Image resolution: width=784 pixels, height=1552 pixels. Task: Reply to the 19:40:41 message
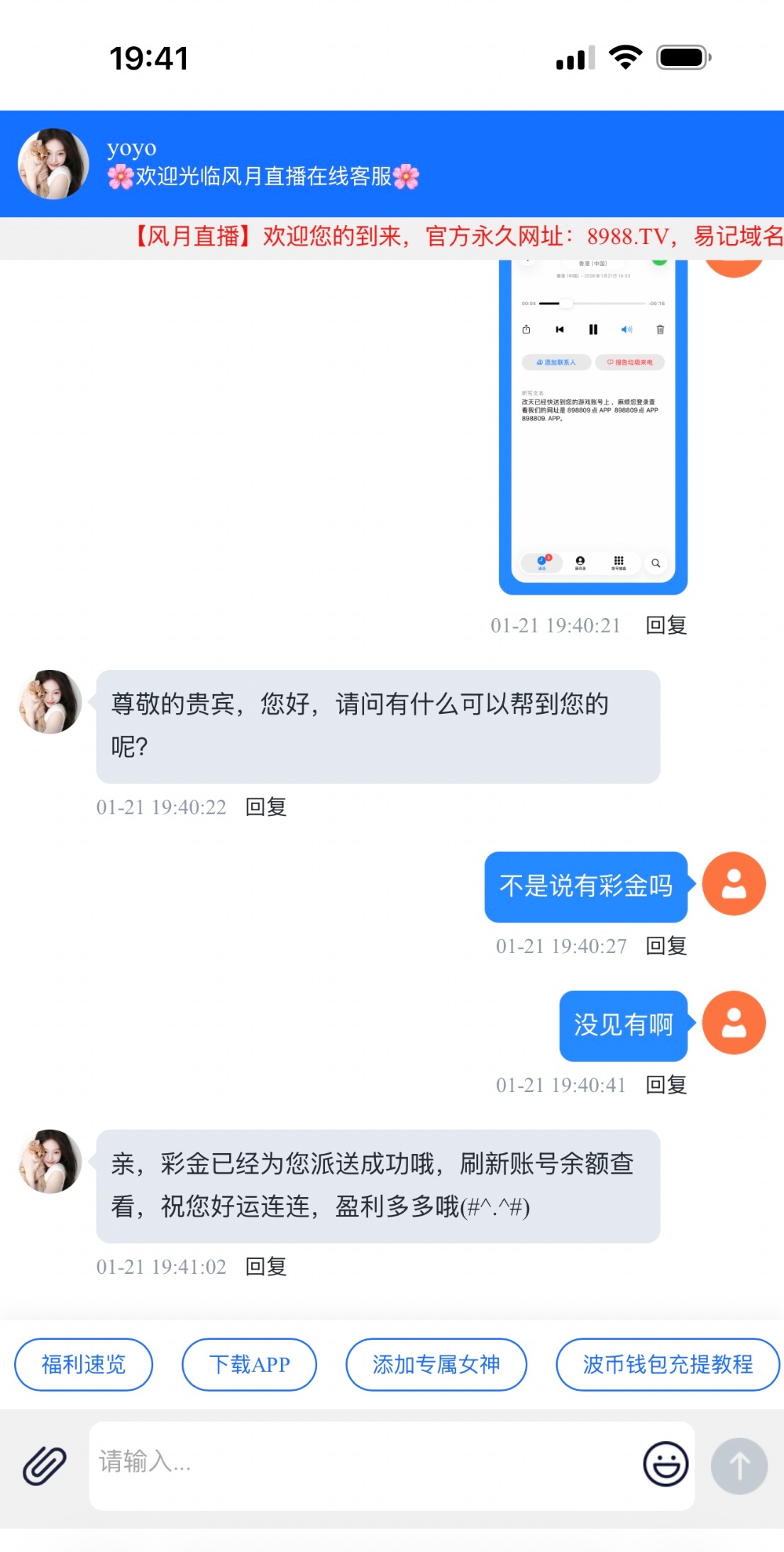(x=666, y=1085)
